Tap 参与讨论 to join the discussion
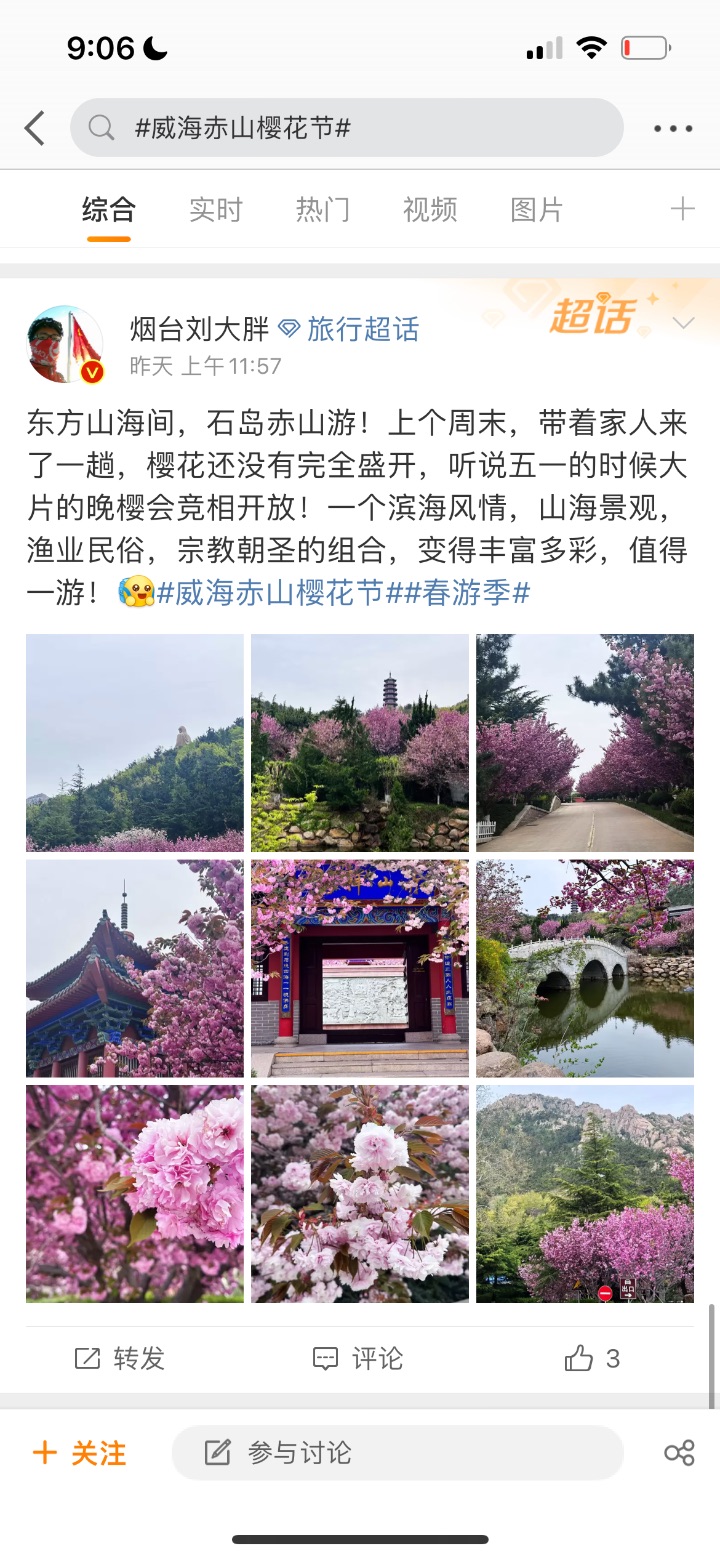 [x=397, y=1453]
